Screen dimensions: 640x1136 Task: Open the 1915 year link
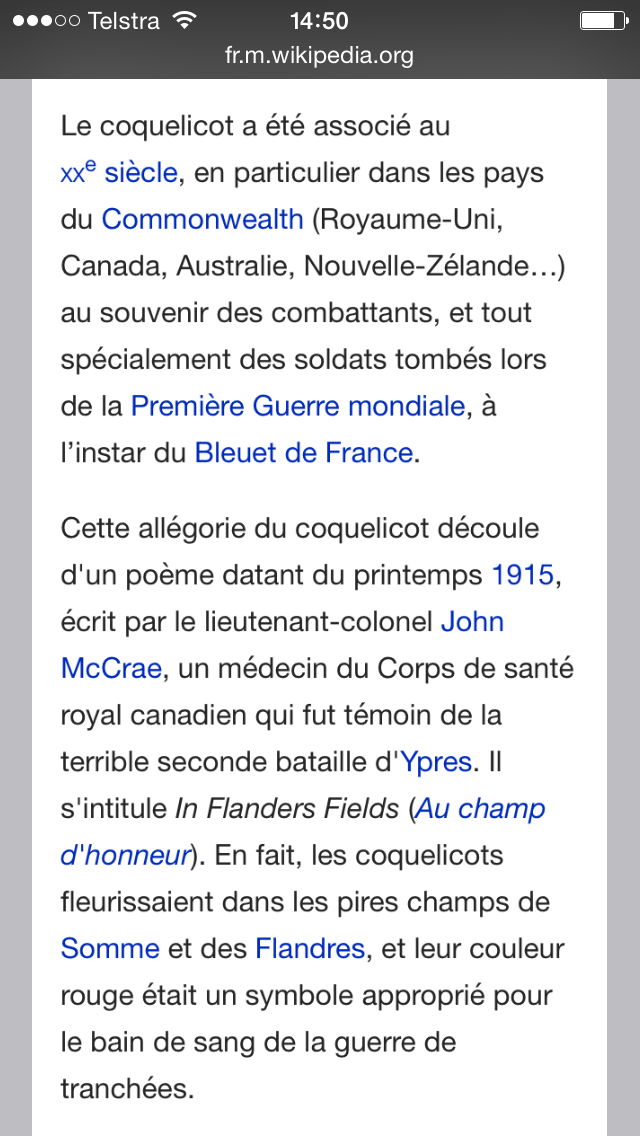coord(521,575)
